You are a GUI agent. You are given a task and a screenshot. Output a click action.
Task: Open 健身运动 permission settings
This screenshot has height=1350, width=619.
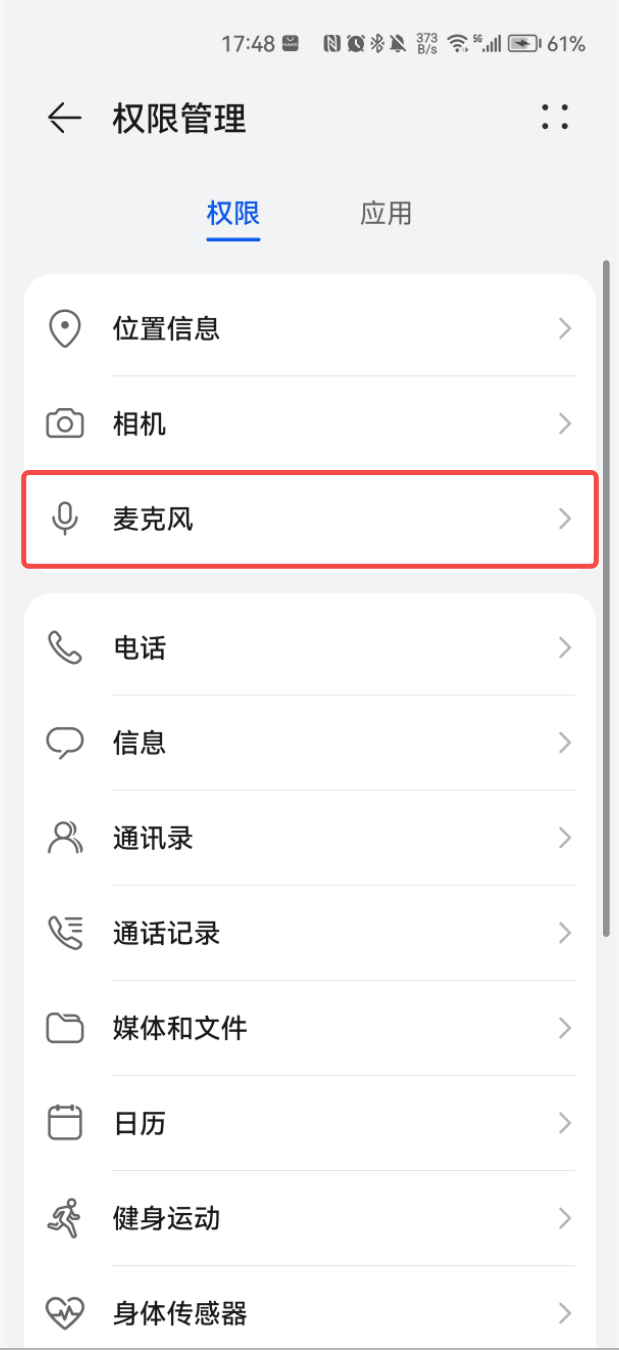[x=310, y=1218]
